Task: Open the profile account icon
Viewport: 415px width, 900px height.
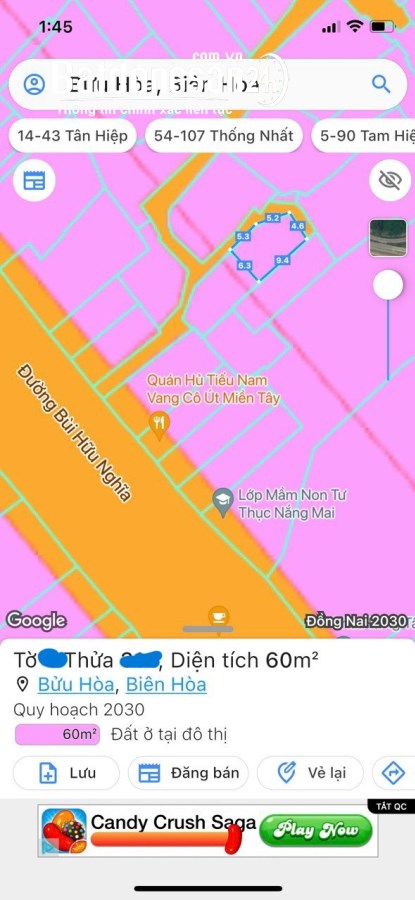Action: (x=34, y=84)
